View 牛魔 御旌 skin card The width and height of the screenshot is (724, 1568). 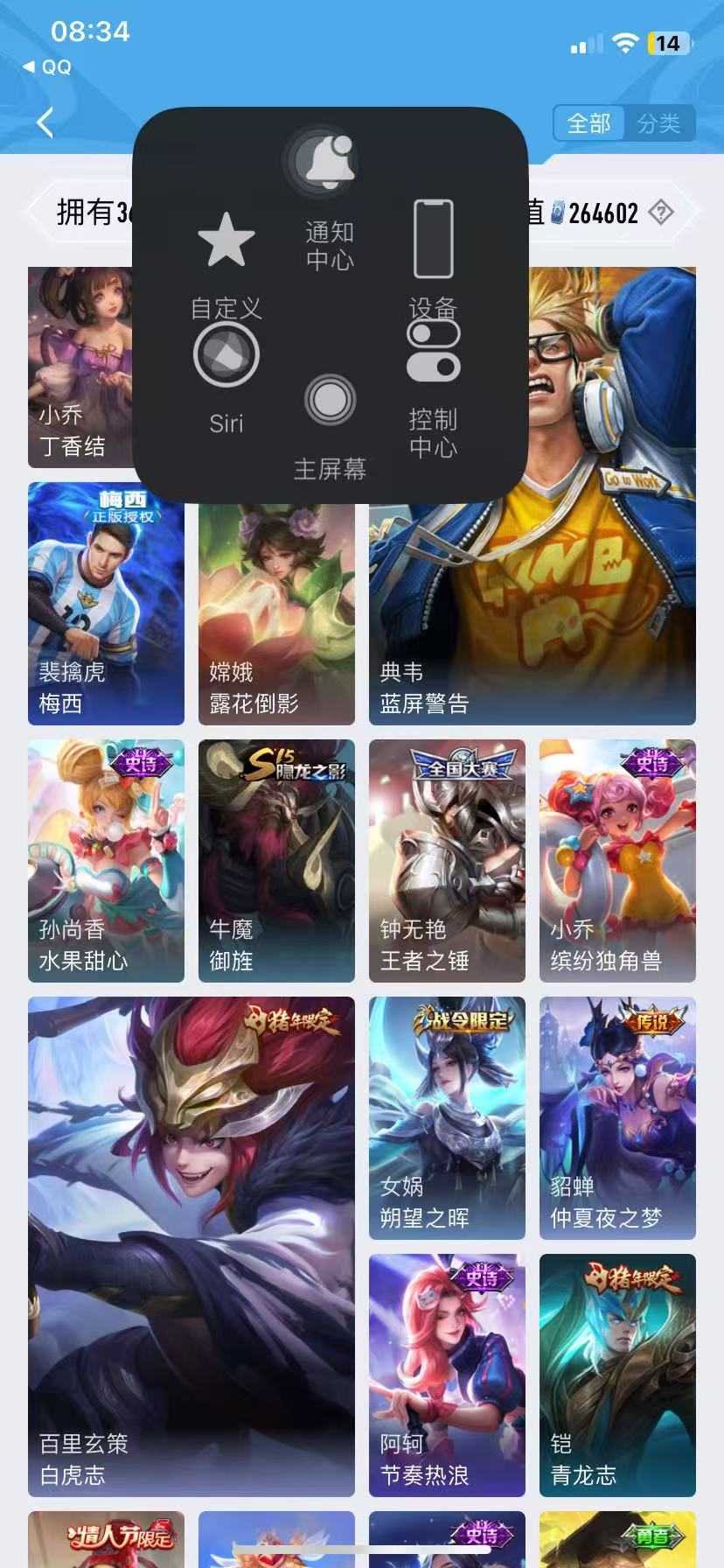click(276, 860)
